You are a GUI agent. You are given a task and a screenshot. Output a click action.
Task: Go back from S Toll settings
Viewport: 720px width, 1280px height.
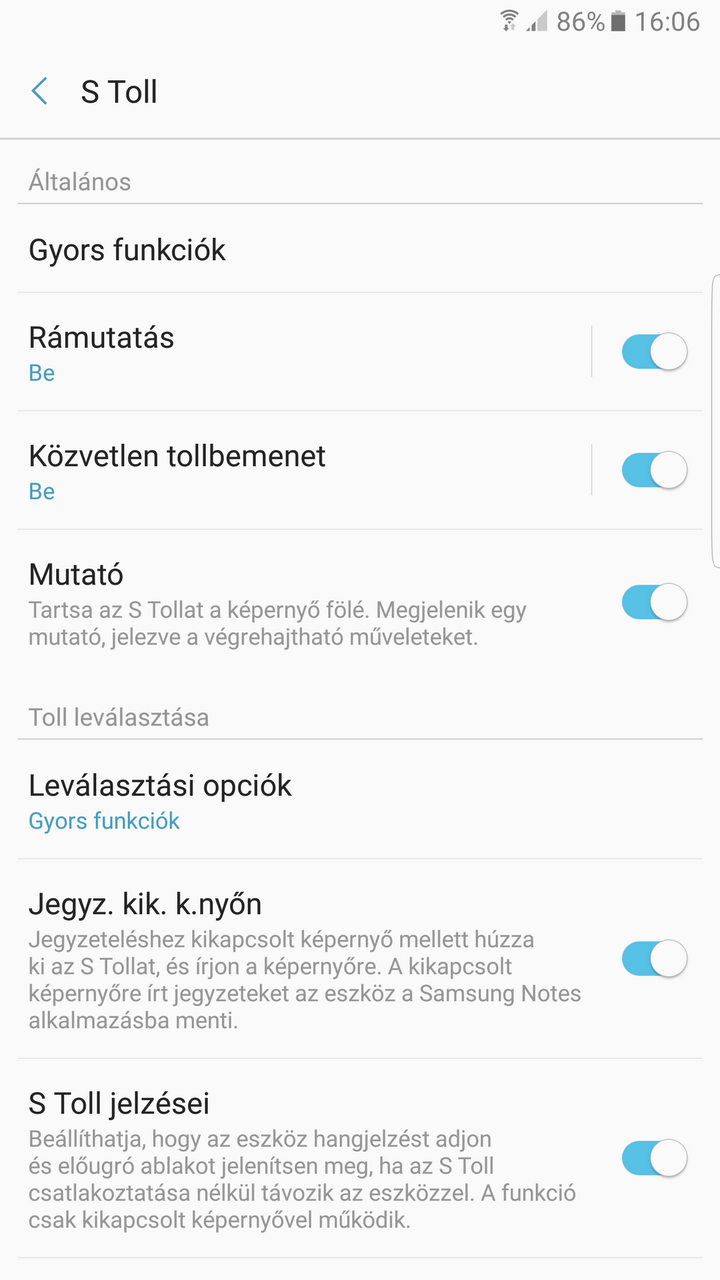pyautogui.click(x=40, y=92)
